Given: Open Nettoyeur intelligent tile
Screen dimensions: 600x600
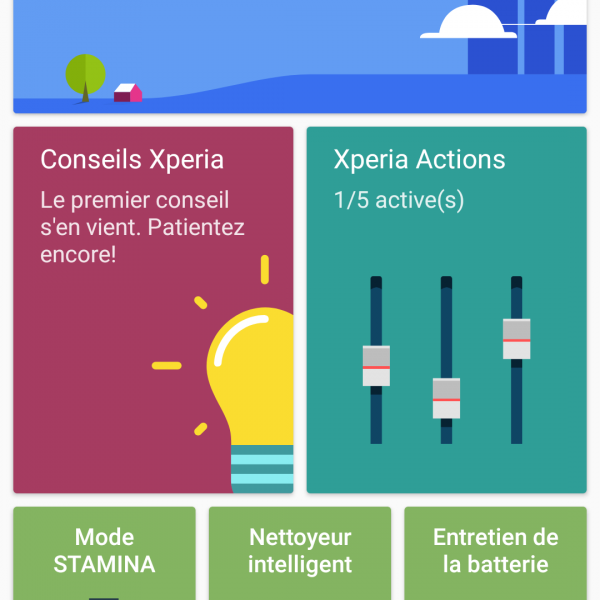Looking at the screenshot, I should [x=300, y=552].
